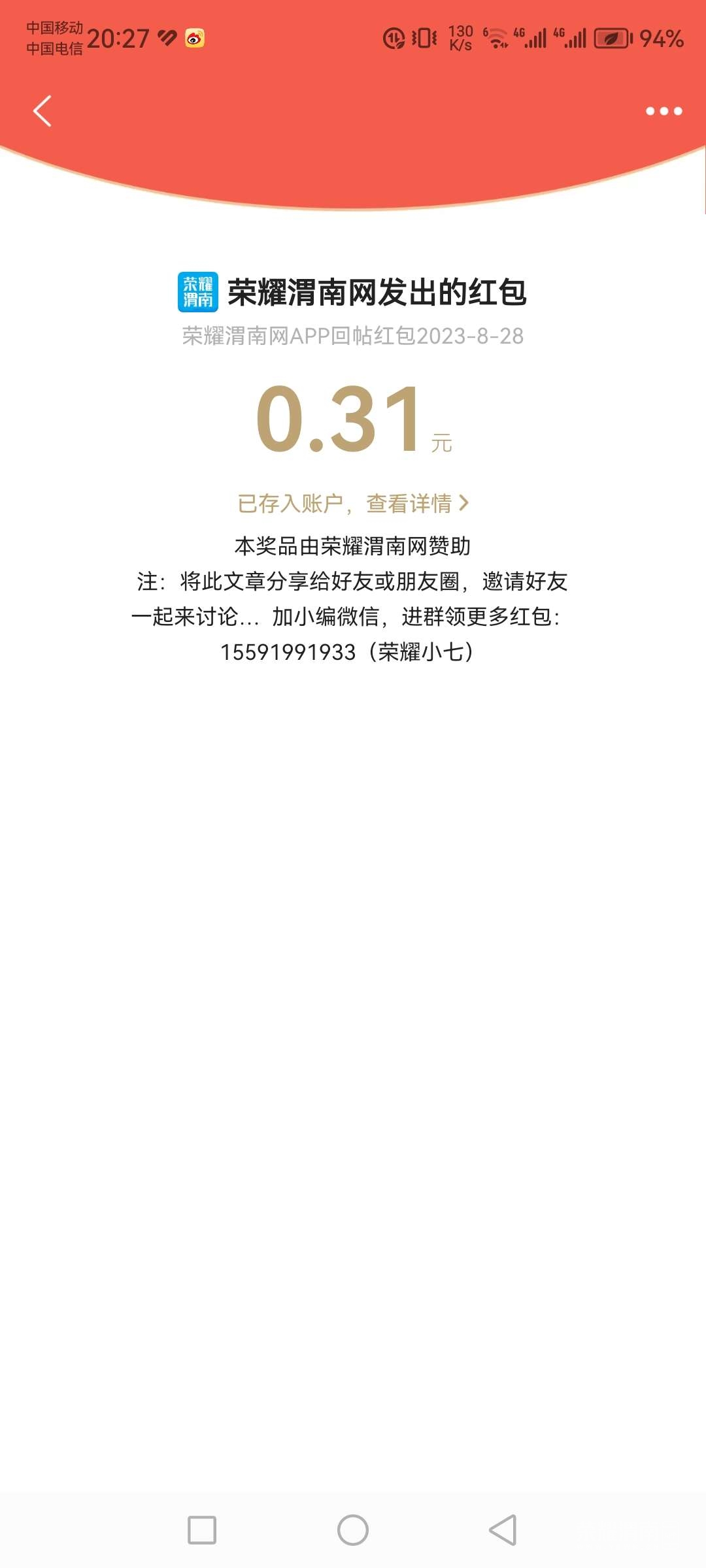Open the three-dot overflow menu

664,111
